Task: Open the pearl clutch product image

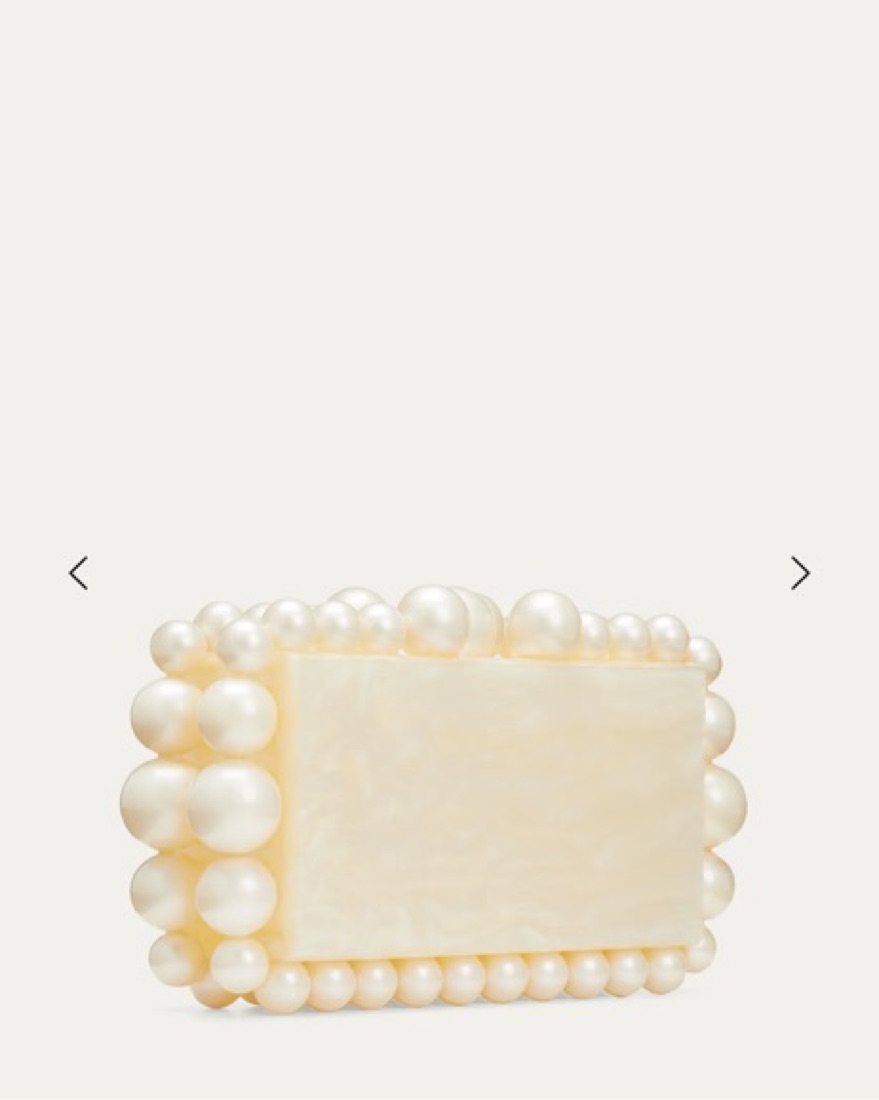Action: (440, 800)
